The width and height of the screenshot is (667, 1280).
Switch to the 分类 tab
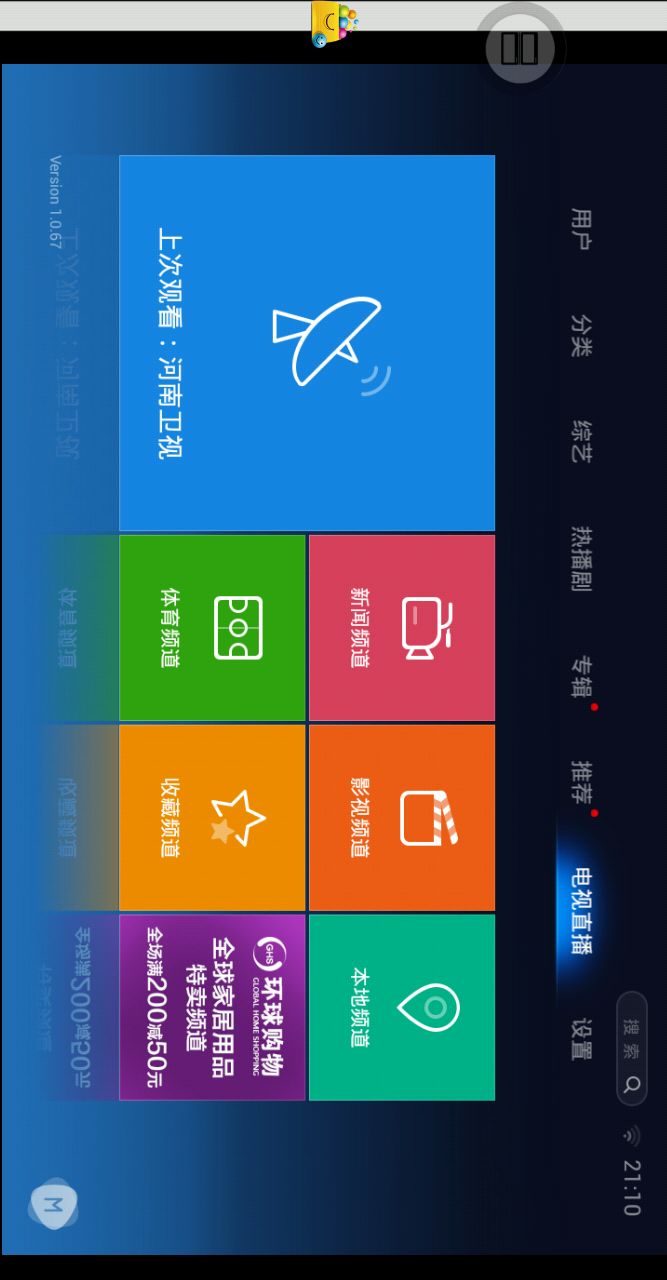click(x=581, y=335)
